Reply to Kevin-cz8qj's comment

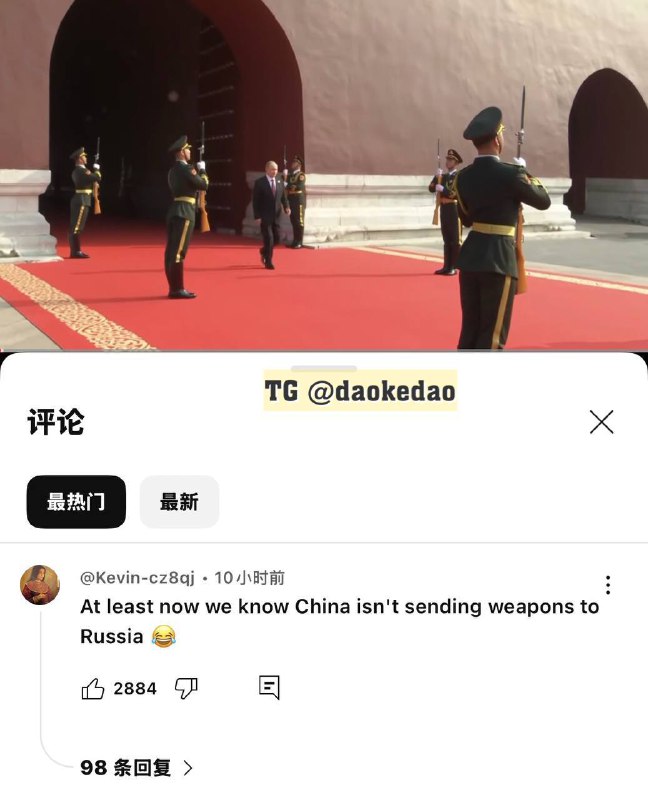[x=269, y=687]
